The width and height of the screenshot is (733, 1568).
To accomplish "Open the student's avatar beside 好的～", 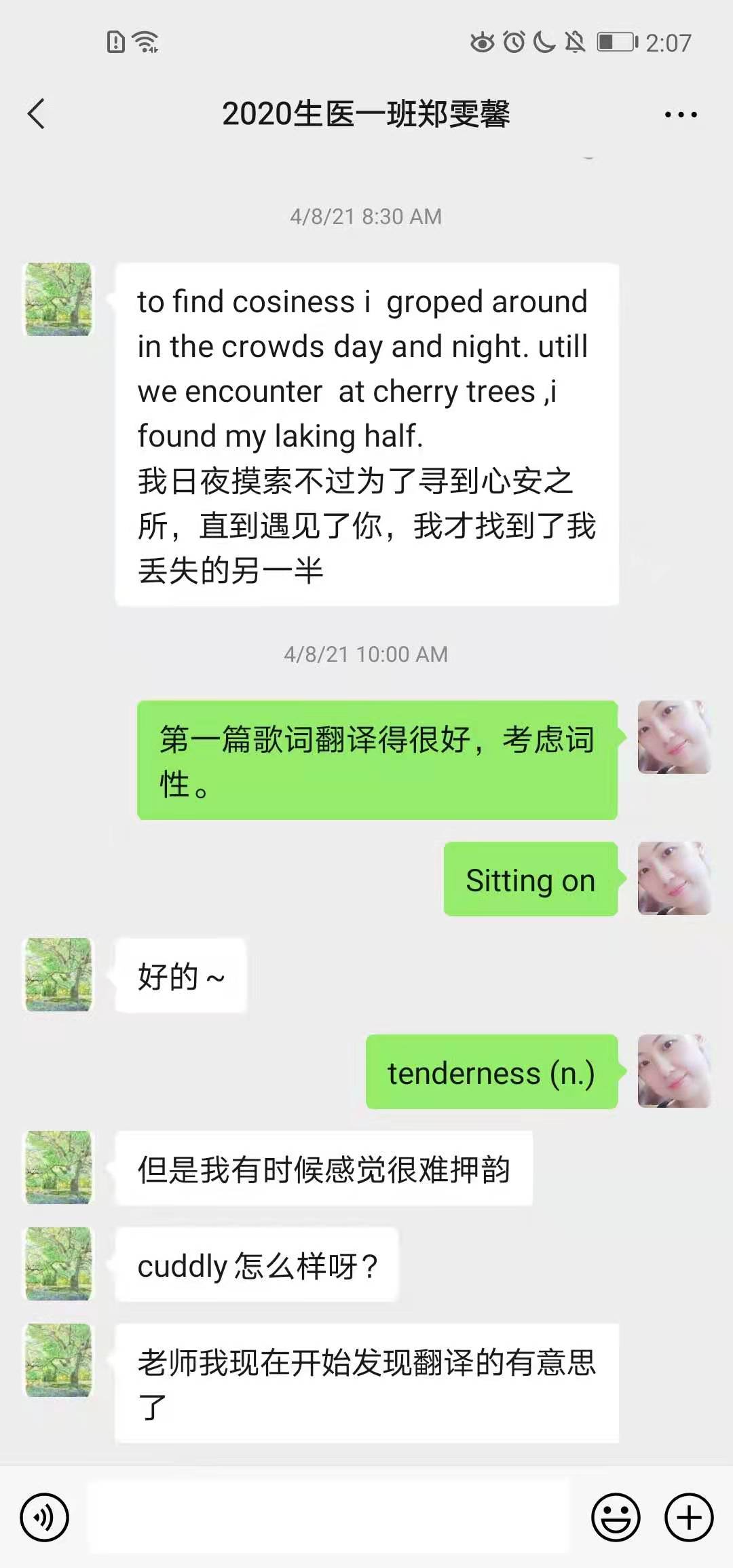I will (x=58, y=975).
